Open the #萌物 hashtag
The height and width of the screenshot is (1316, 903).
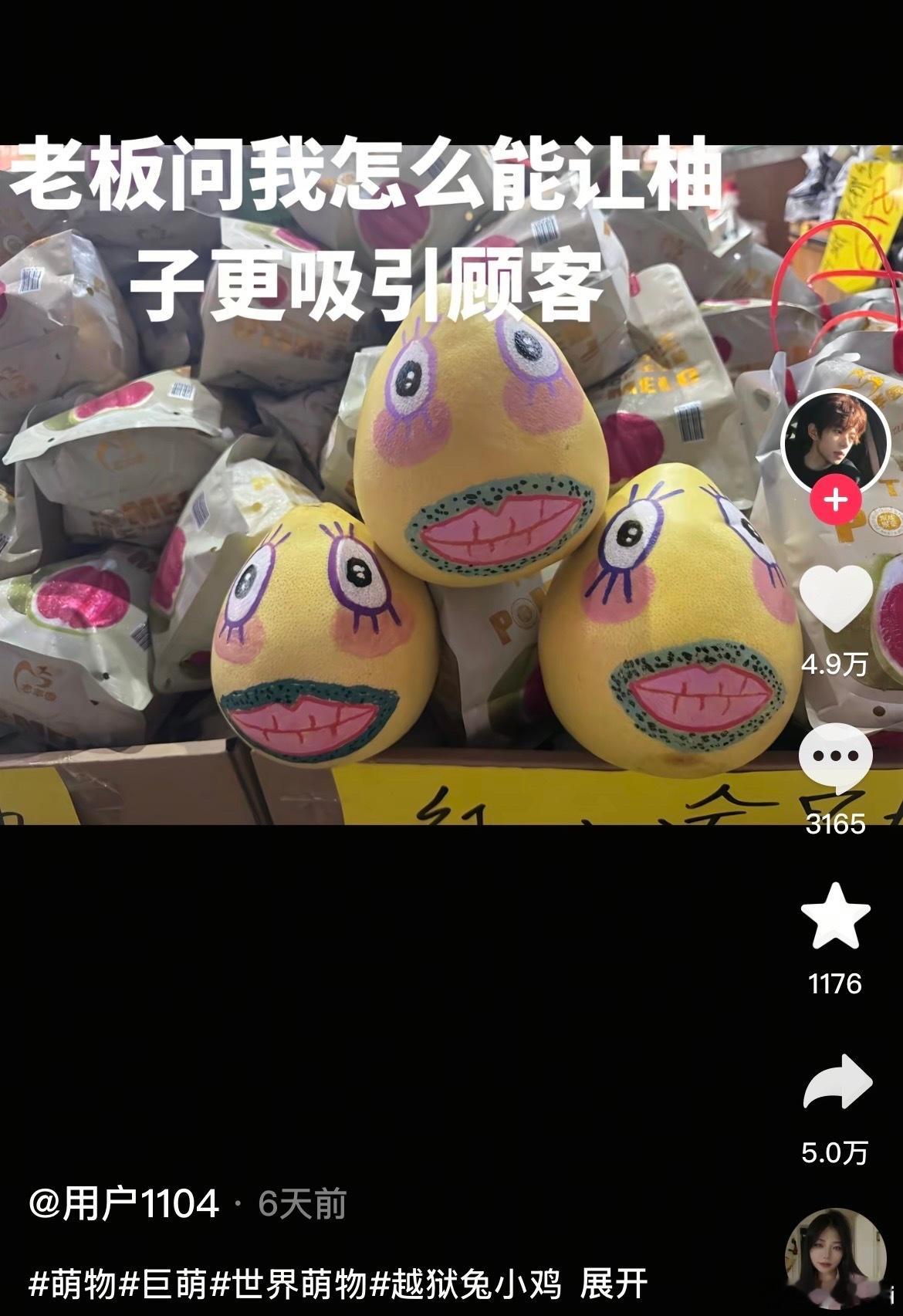pos(72,1284)
